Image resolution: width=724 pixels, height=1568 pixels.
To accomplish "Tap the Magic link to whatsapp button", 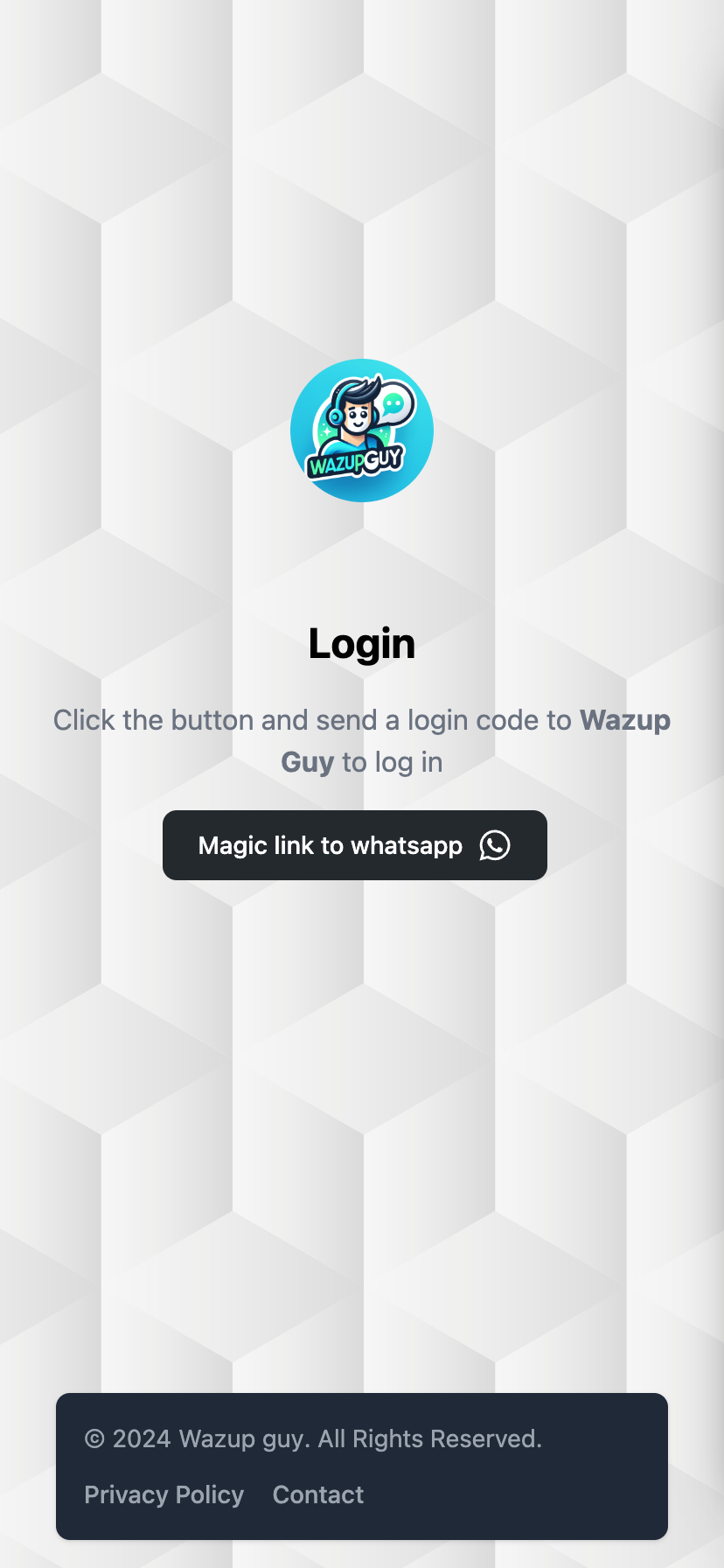I will coord(354,845).
